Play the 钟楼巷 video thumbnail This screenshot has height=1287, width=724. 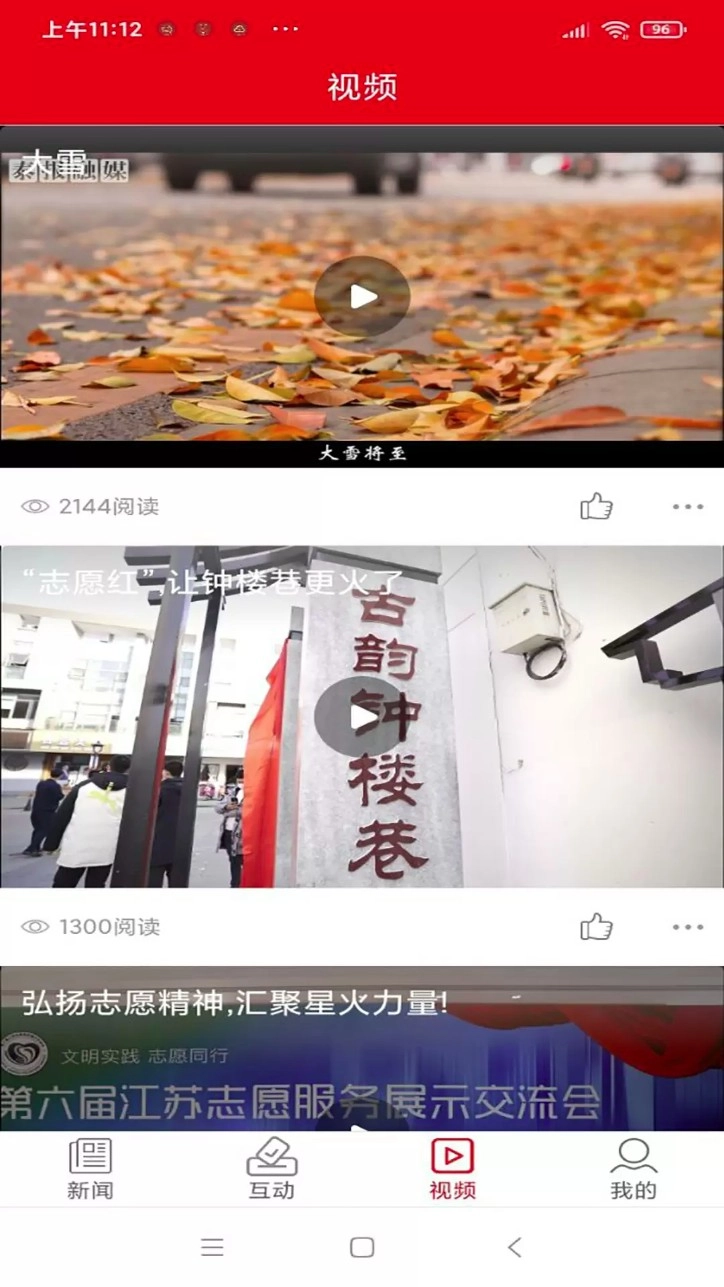(x=361, y=717)
